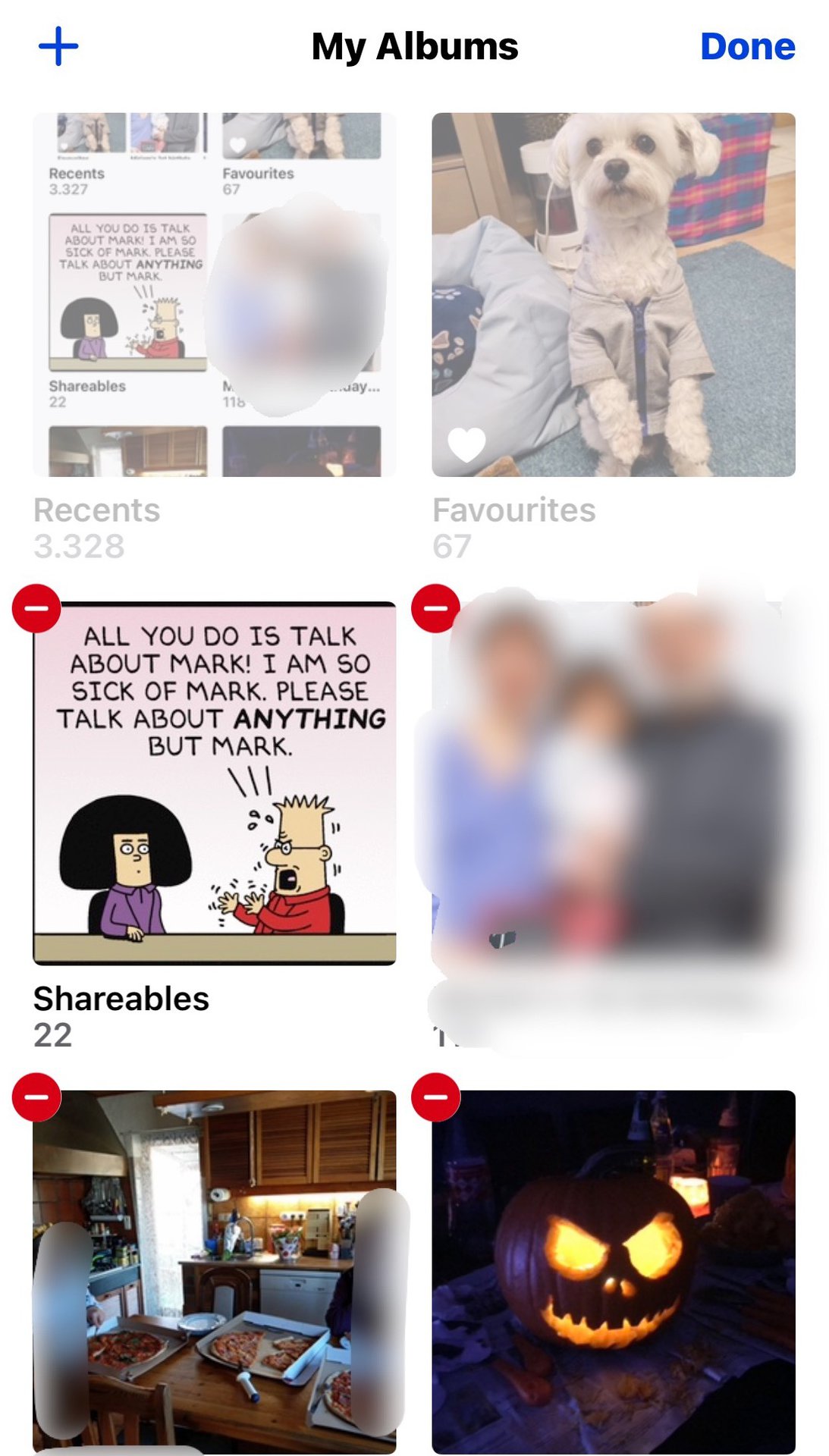This screenshot has width=829, height=1456.
Task: Delete the kitchen pizza album via minus badge
Action: pyautogui.click(x=36, y=1097)
